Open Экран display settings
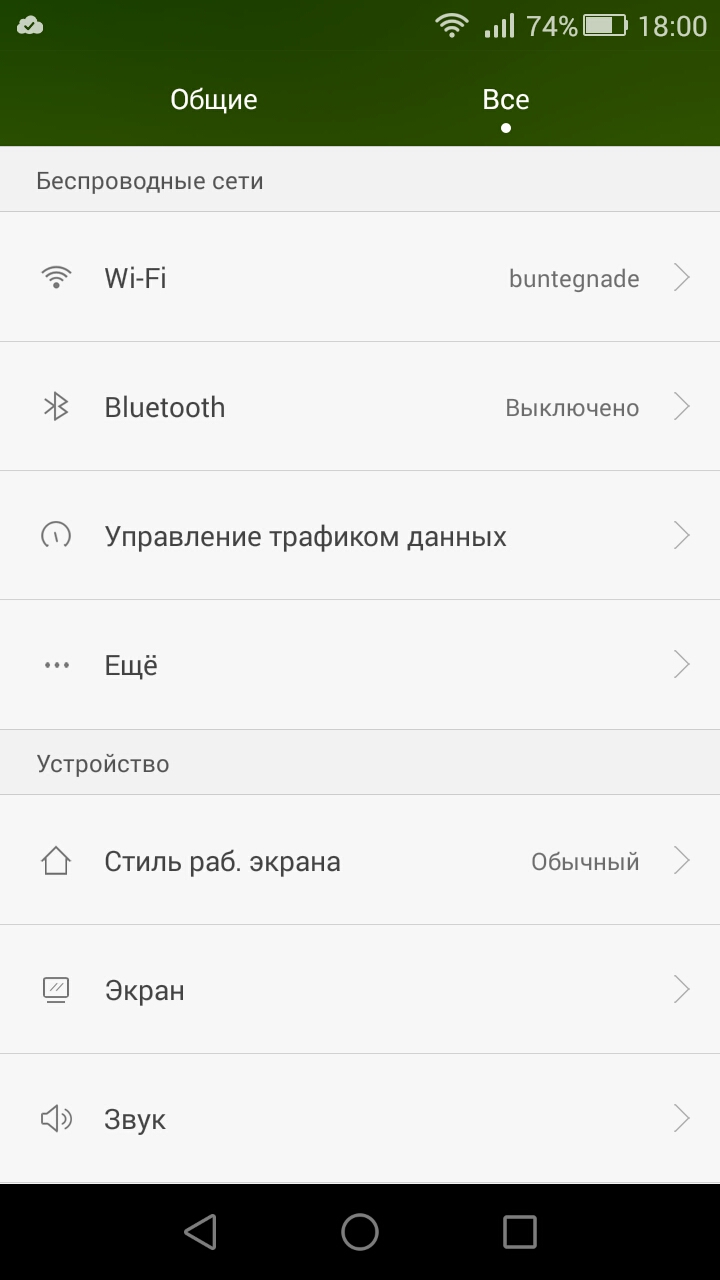Screen dimensions: 720x1280 (360, 990)
